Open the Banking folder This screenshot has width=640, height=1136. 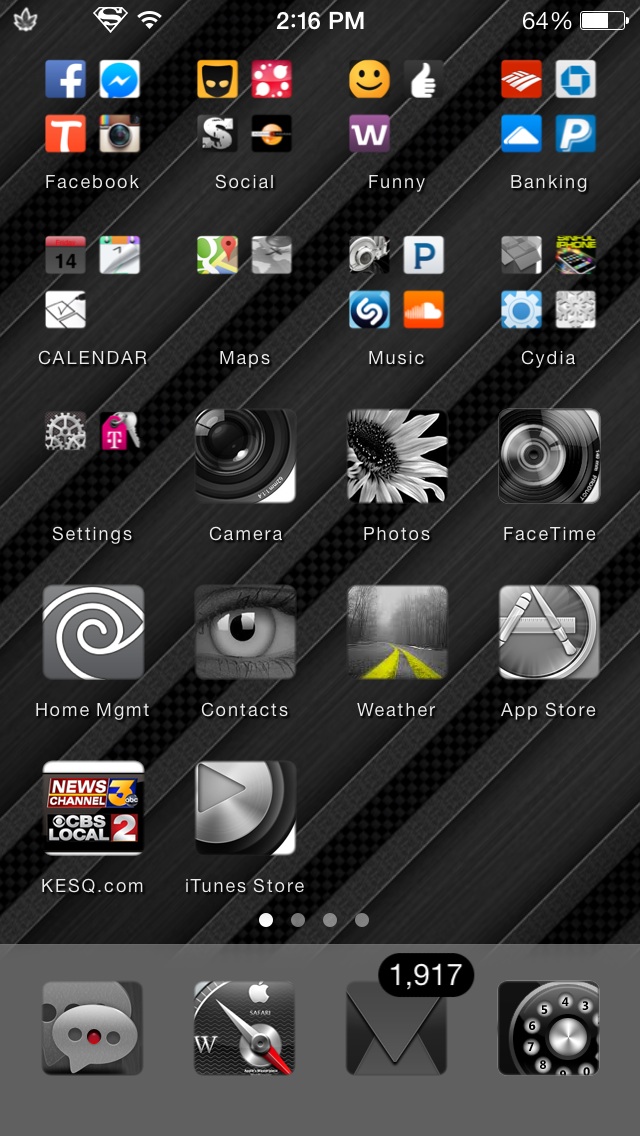[x=549, y=106]
